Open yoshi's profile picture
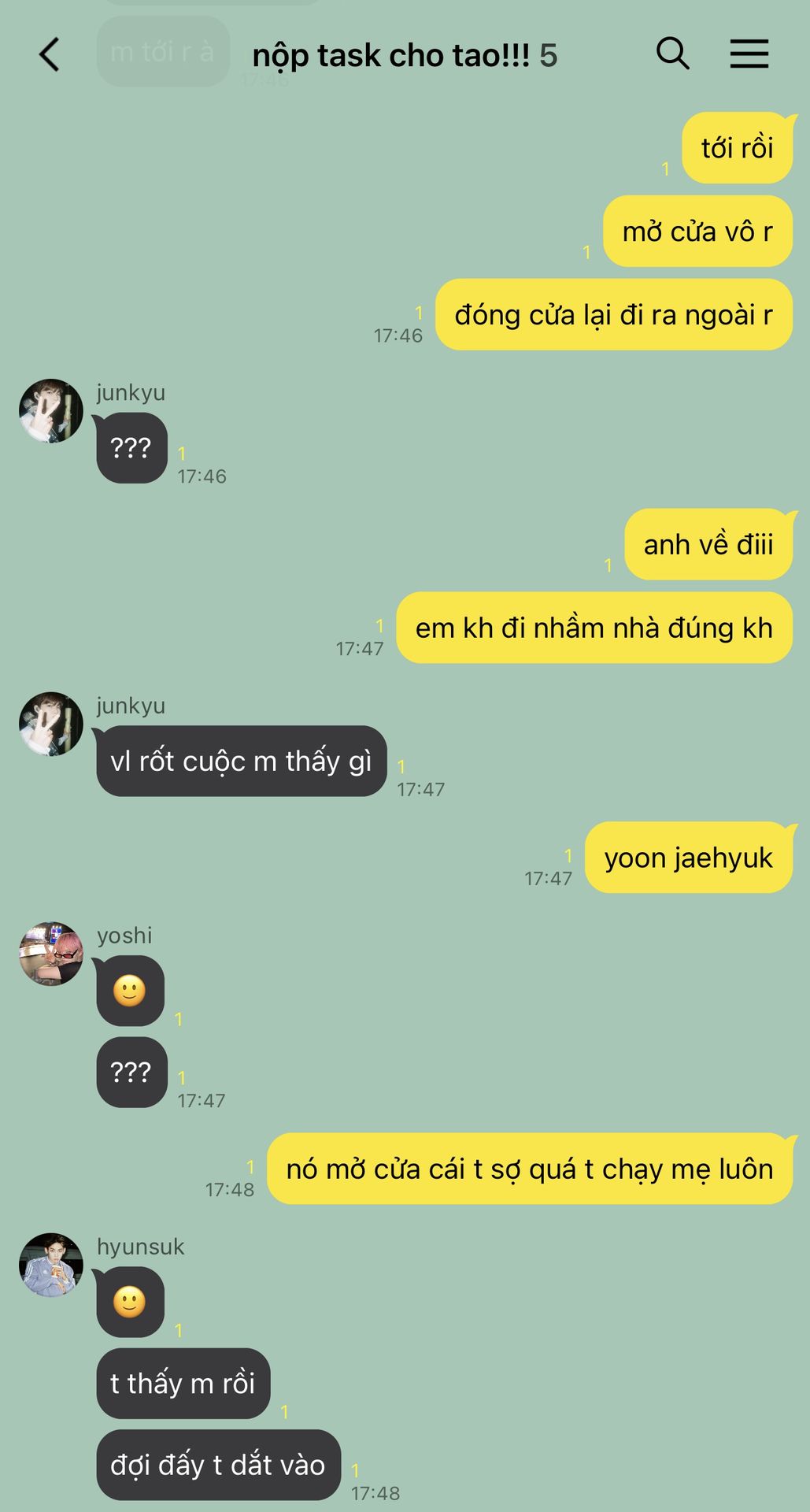 point(51,954)
